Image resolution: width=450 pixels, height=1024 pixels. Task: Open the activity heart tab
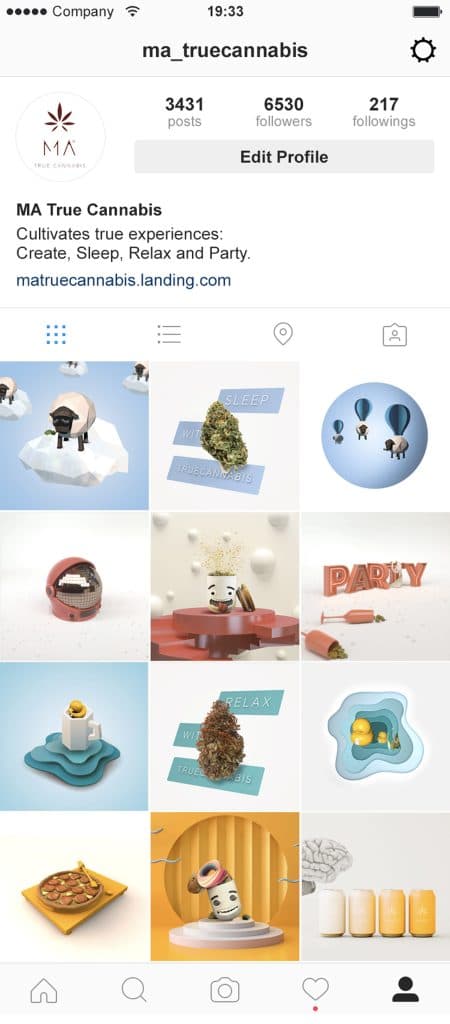coord(315,990)
